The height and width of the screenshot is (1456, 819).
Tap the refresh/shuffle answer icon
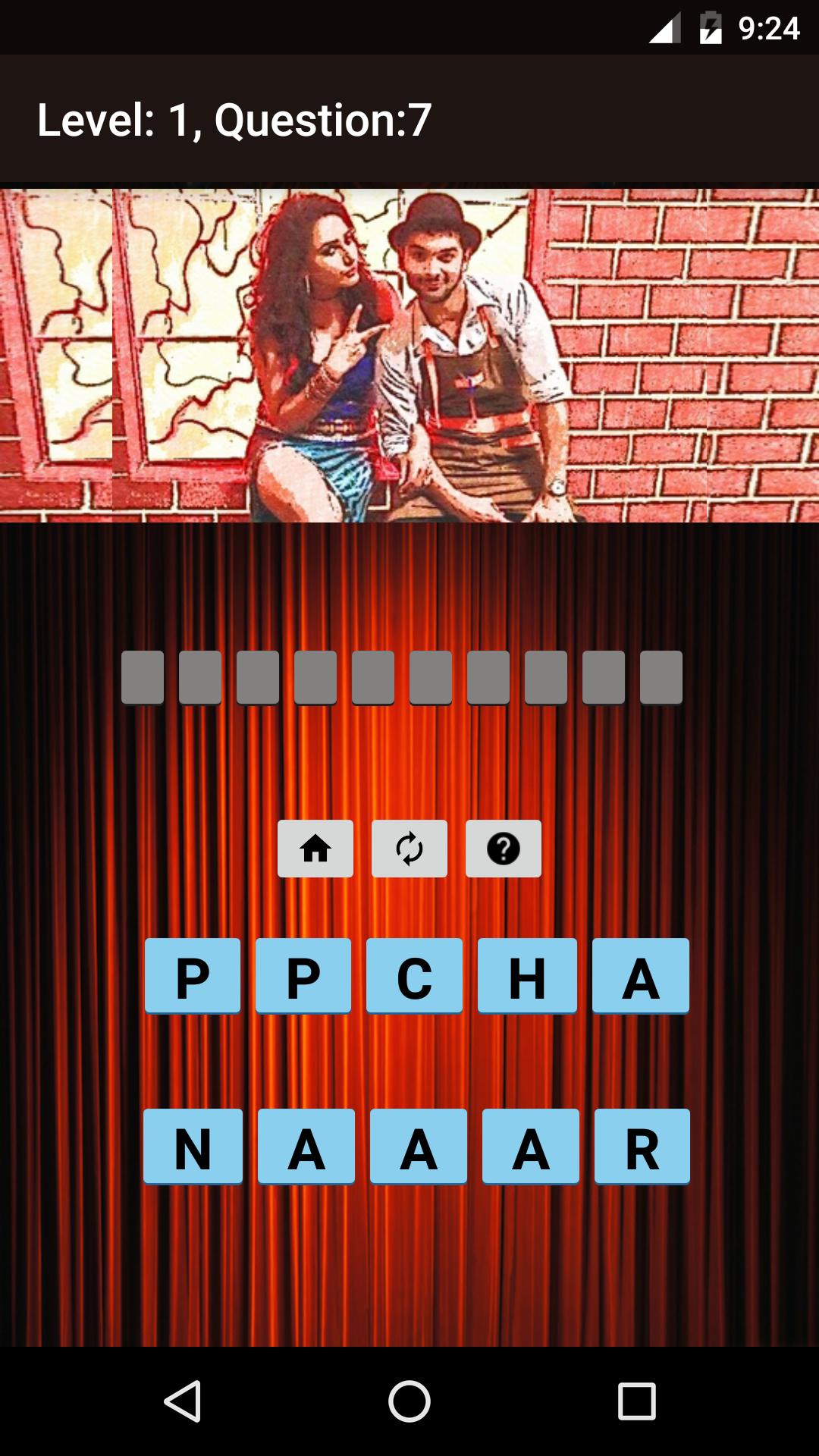click(x=409, y=848)
